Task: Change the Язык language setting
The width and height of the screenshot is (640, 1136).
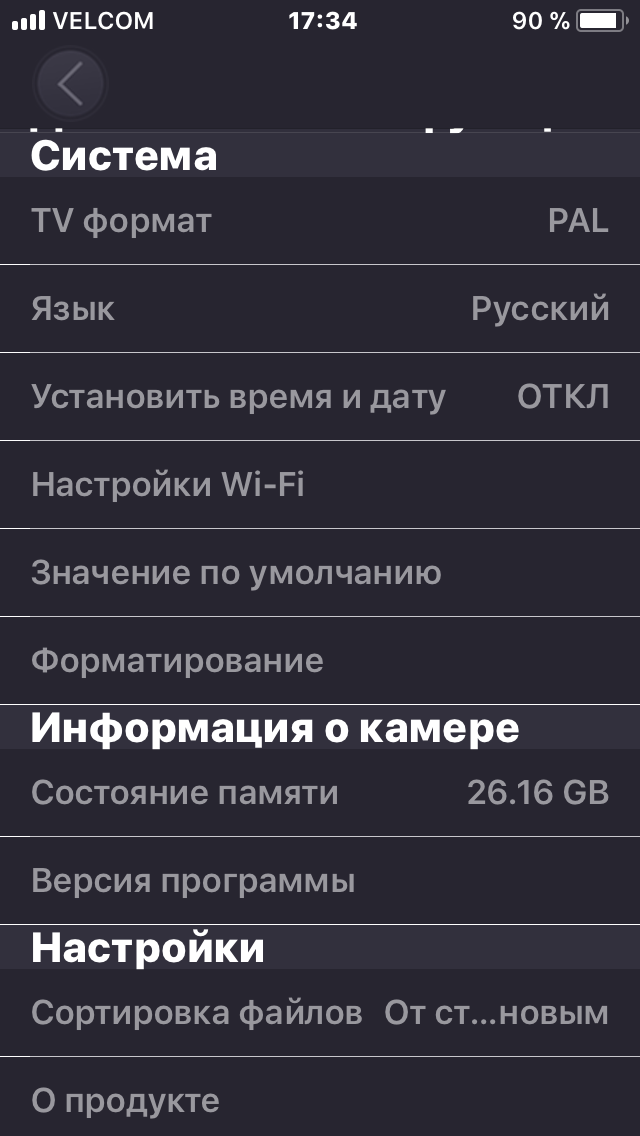Action: 320,309
